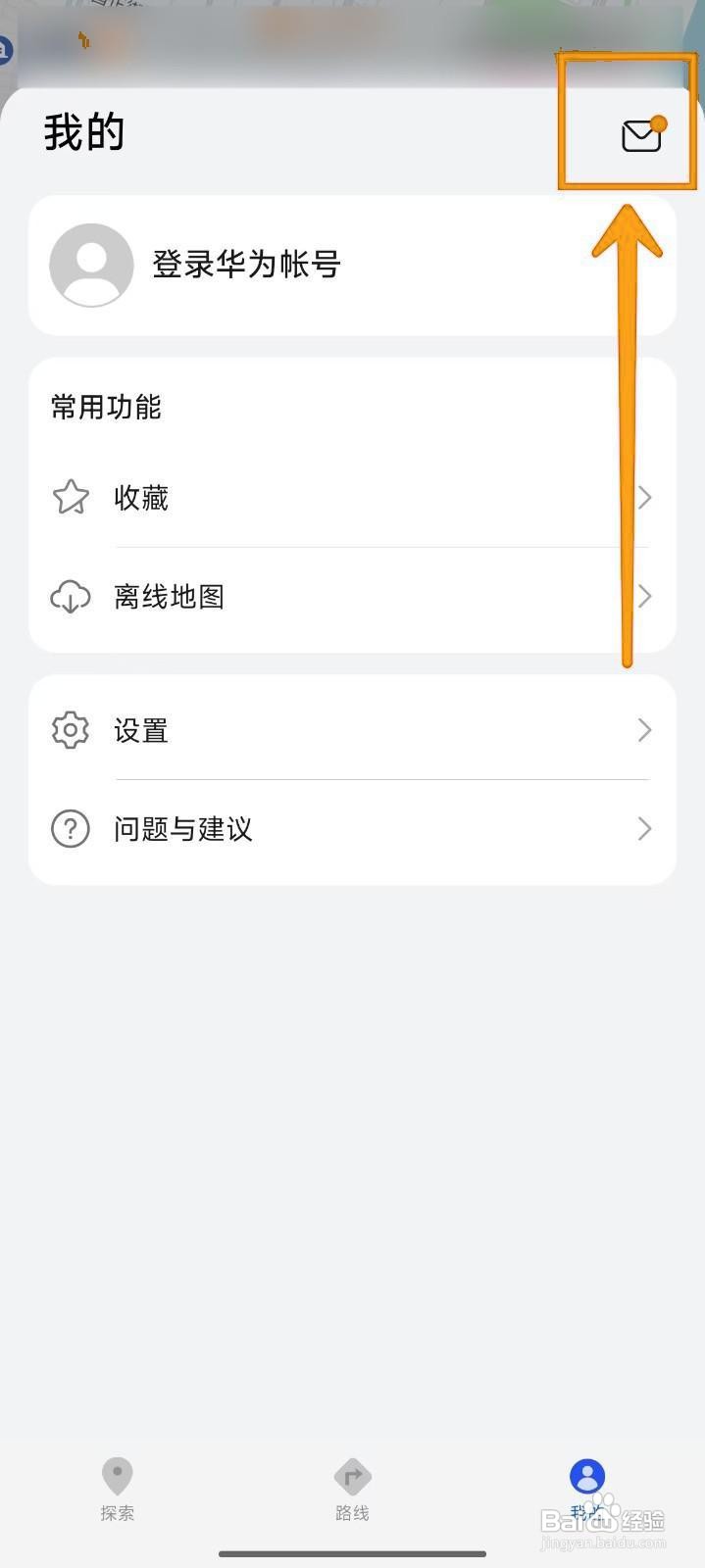The height and width of the screenshot is (1568, 705).
Task: Tap 登录华为帐号 to sign in
Action: [x=245, y=265]
